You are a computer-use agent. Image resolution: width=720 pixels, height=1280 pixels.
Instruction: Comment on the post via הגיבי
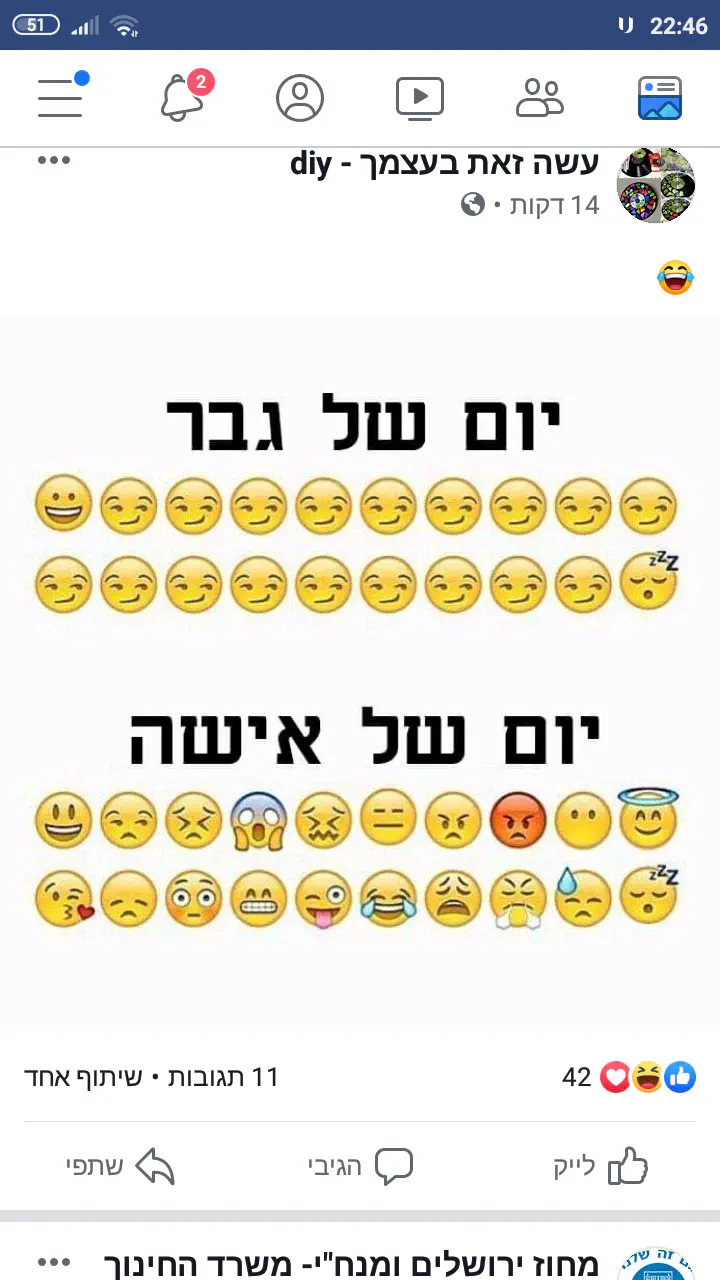(360, 1166)
